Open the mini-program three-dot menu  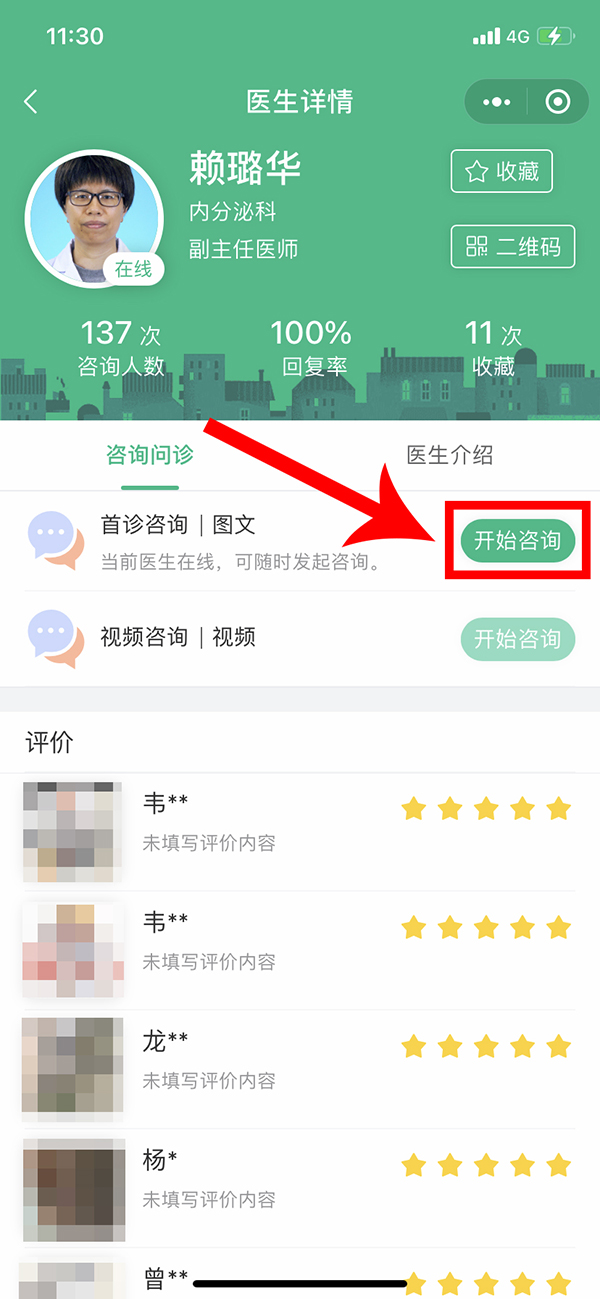(496, 102)
